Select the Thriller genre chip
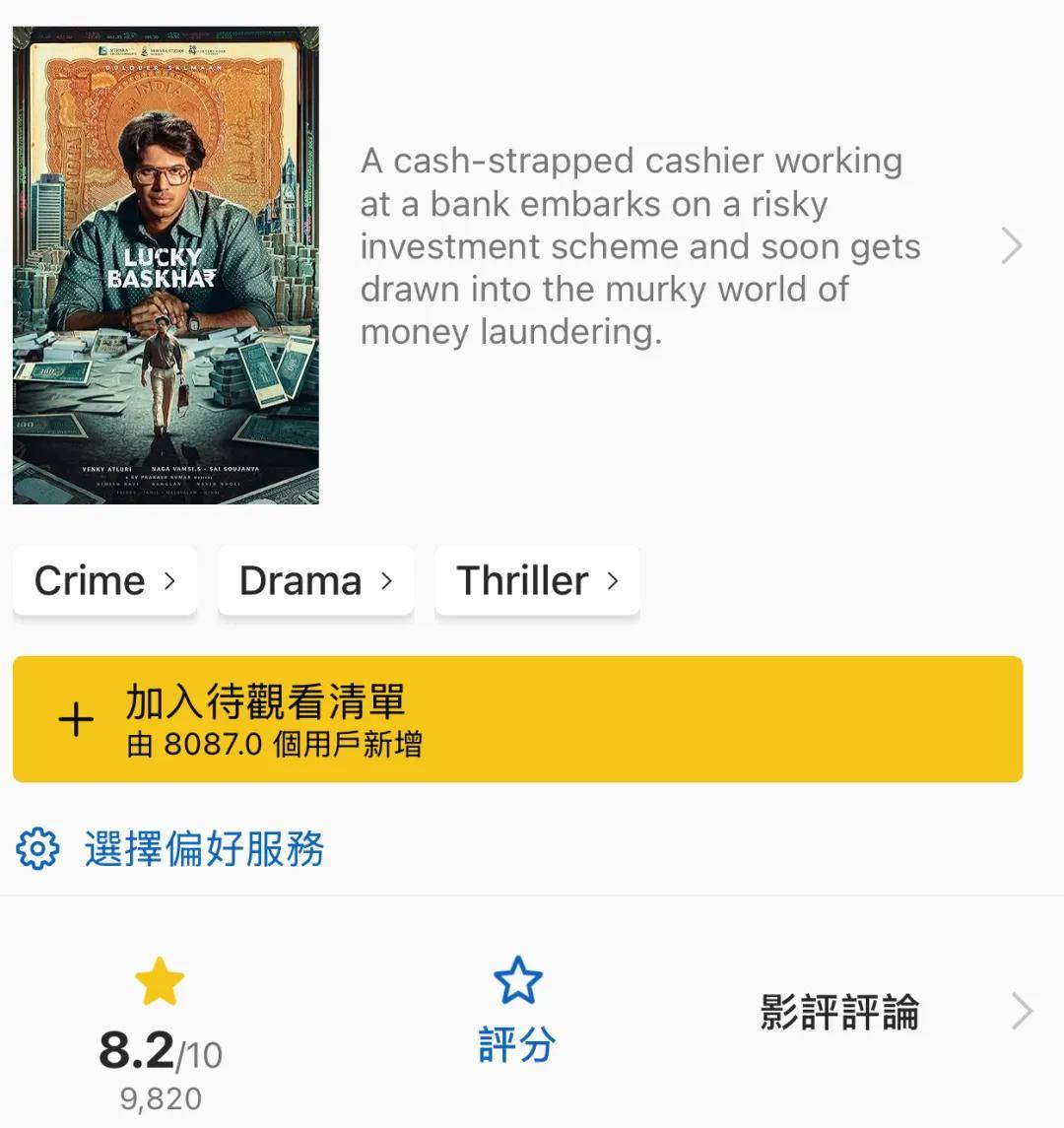1064x1128 pixels. [x=537, y=581]
